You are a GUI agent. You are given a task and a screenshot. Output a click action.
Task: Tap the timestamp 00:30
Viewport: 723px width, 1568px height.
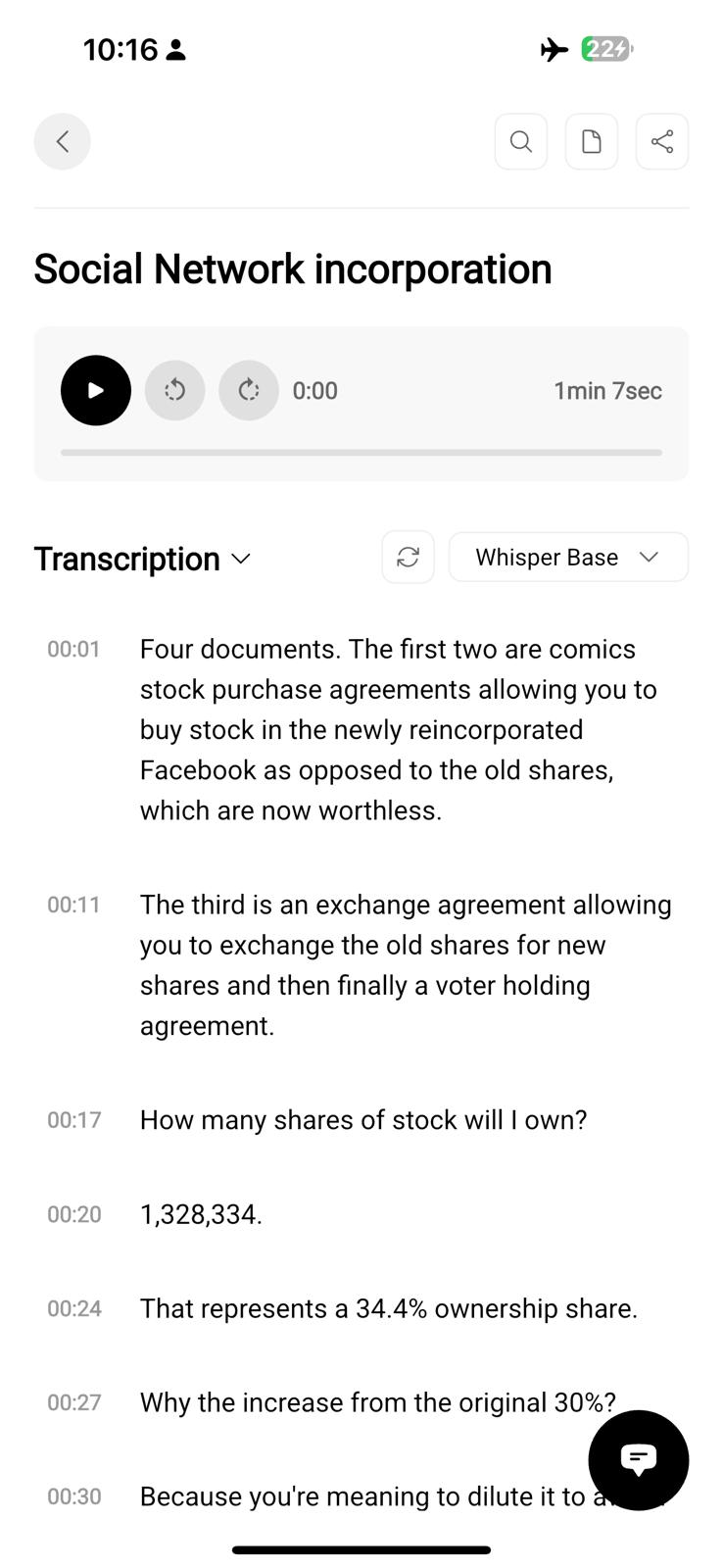[x=73, y=1496]
